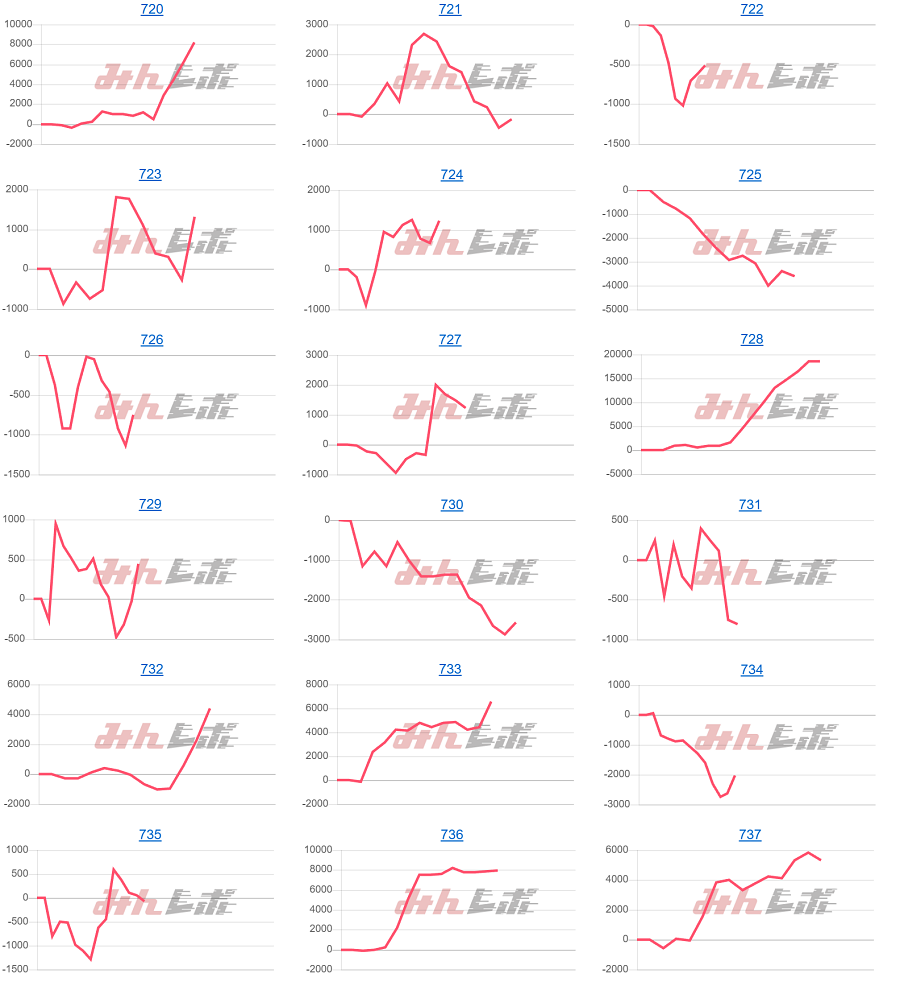Viewport: 900px width, 990px height.
Task: Select number 731's link
Action: click(750, 505)
